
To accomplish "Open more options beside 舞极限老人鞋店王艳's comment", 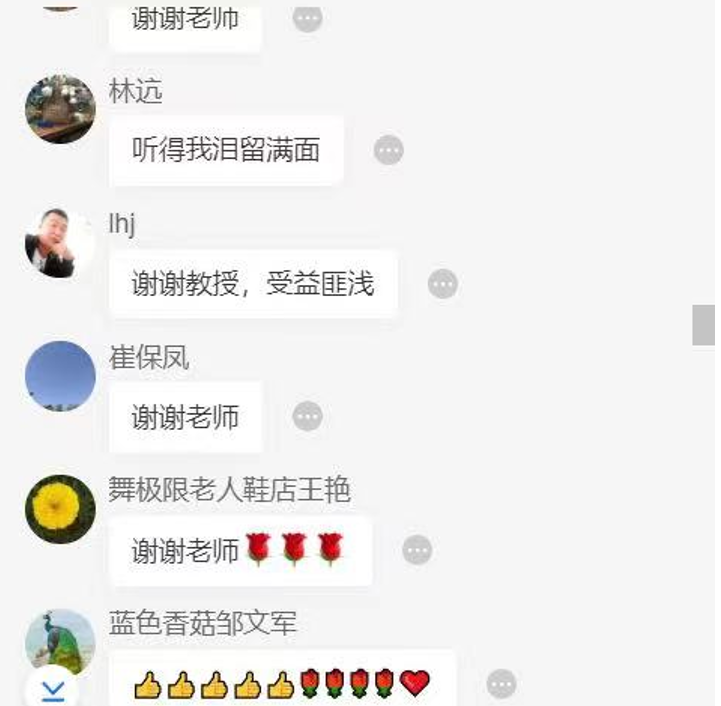I will coord(416,549).
